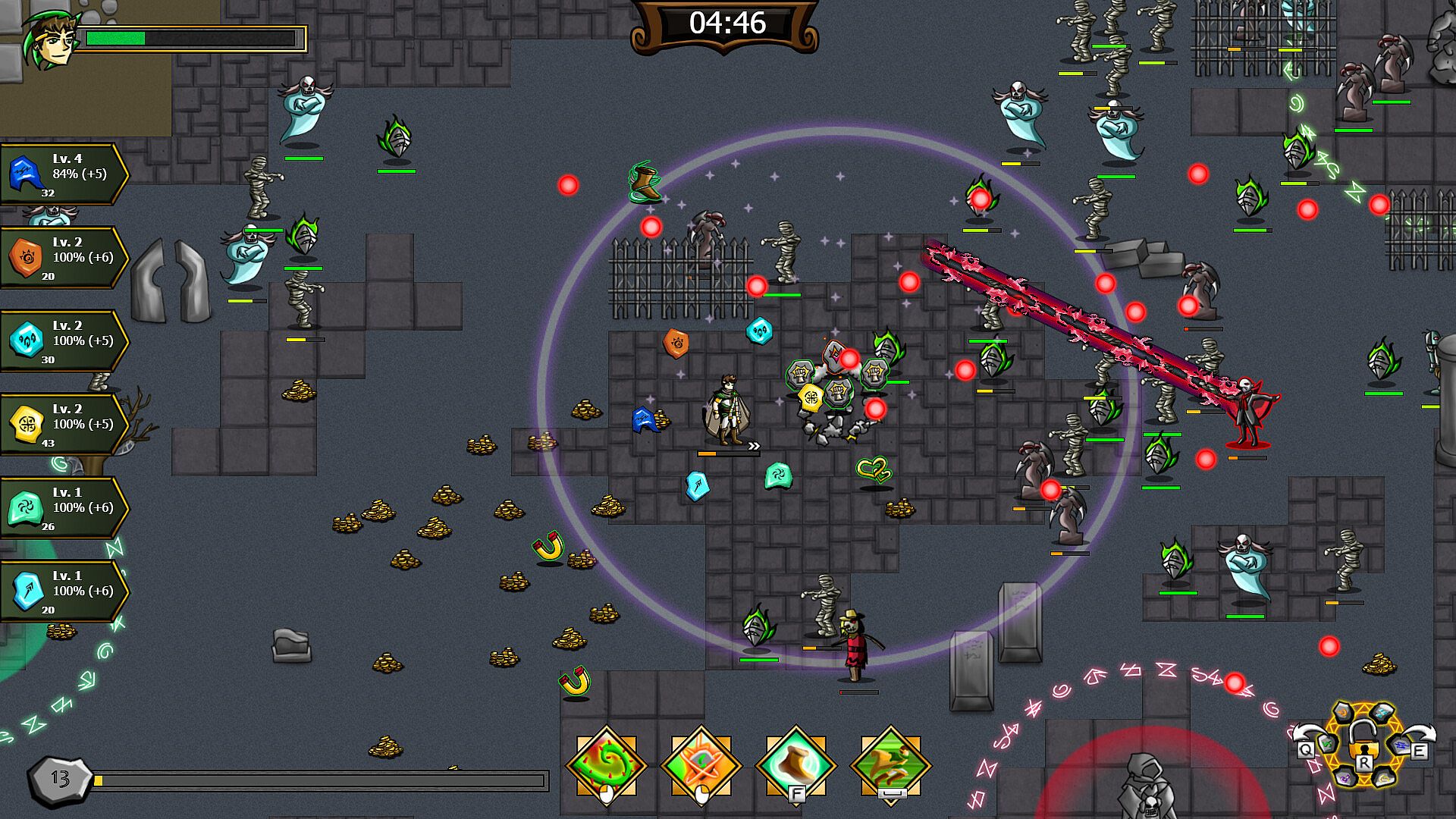
Task: Use the dash ability with spacebar label
Action: tap(891, 764)
